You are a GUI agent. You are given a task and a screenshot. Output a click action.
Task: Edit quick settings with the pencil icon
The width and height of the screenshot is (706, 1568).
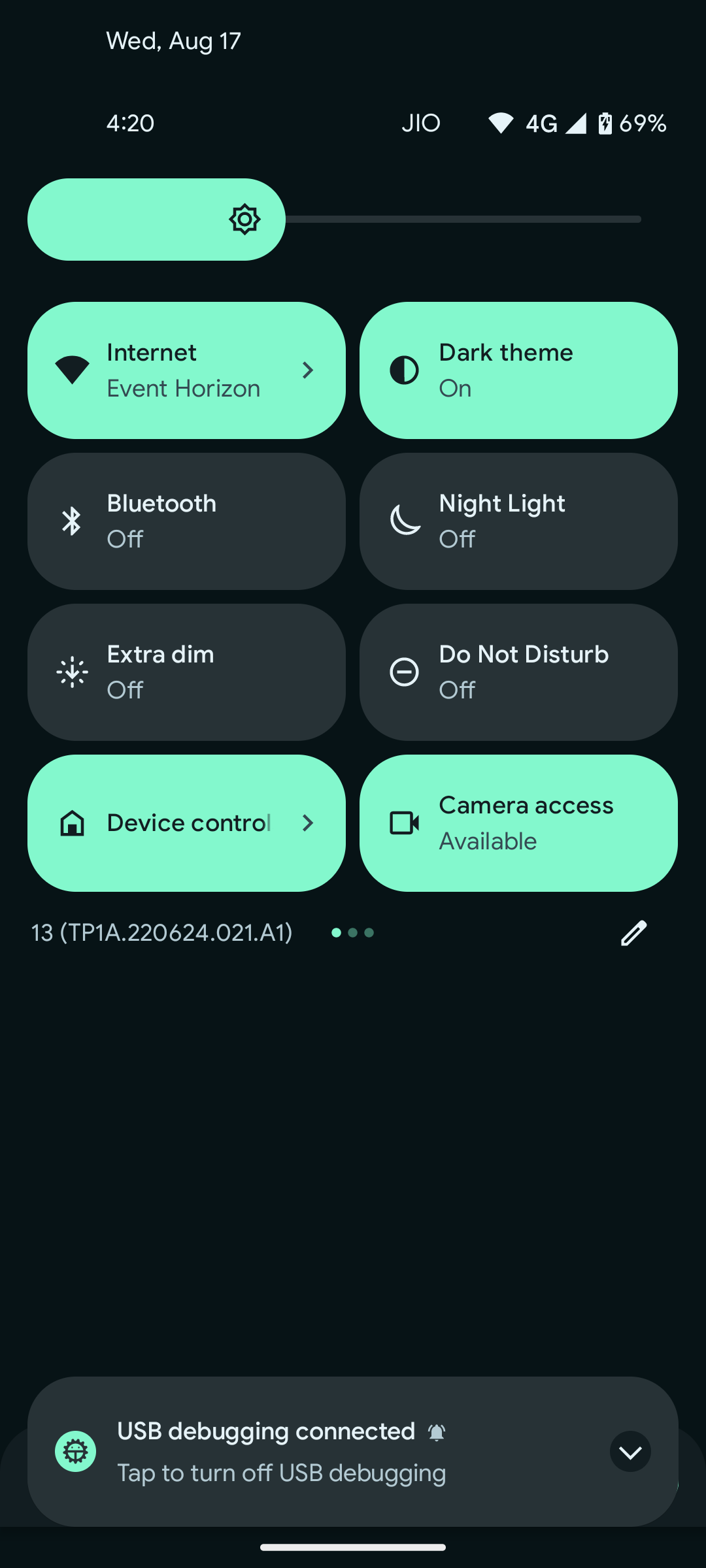pos(633,933)
